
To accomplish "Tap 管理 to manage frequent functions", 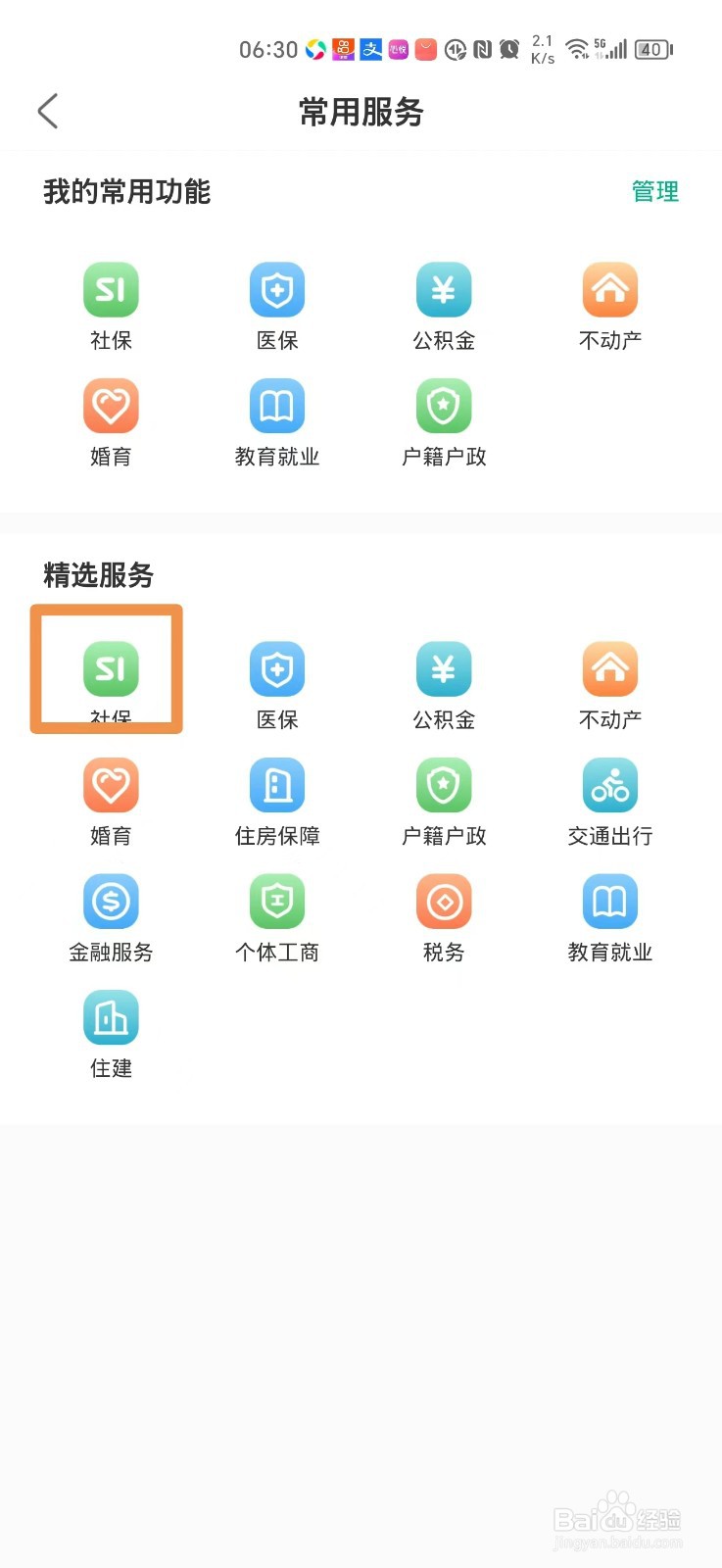I will coord(654,192).
